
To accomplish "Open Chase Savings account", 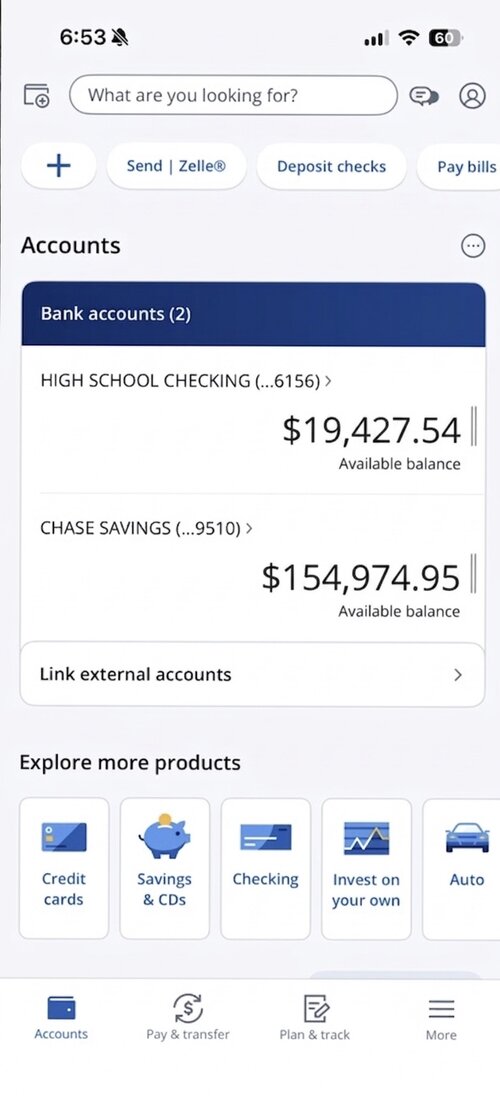I will pos(252,568).
